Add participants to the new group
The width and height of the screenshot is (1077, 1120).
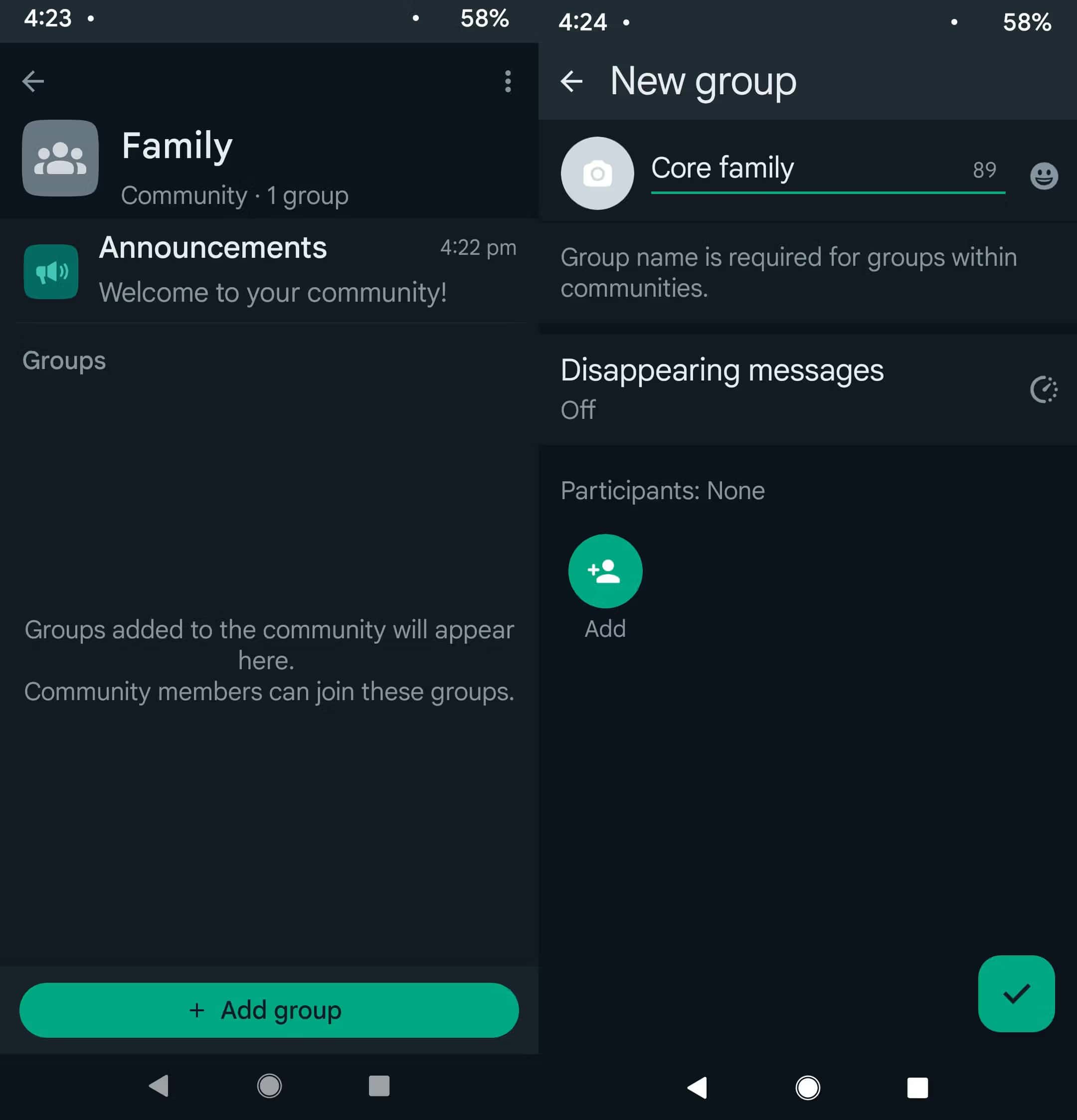pyautogui.click(x=604, y=571)
